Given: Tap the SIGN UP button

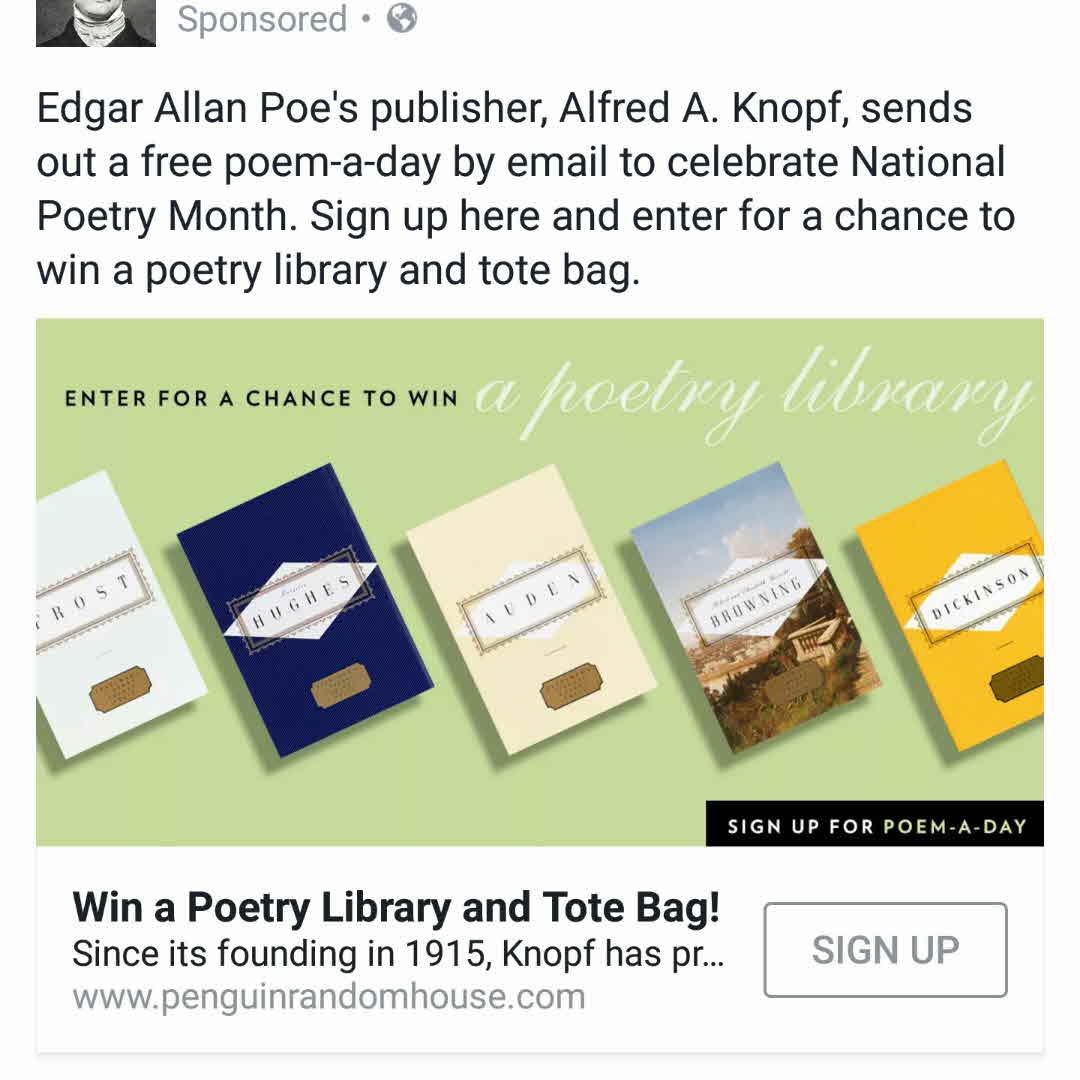Looking at the screenshot, I should tap(885, 950).
